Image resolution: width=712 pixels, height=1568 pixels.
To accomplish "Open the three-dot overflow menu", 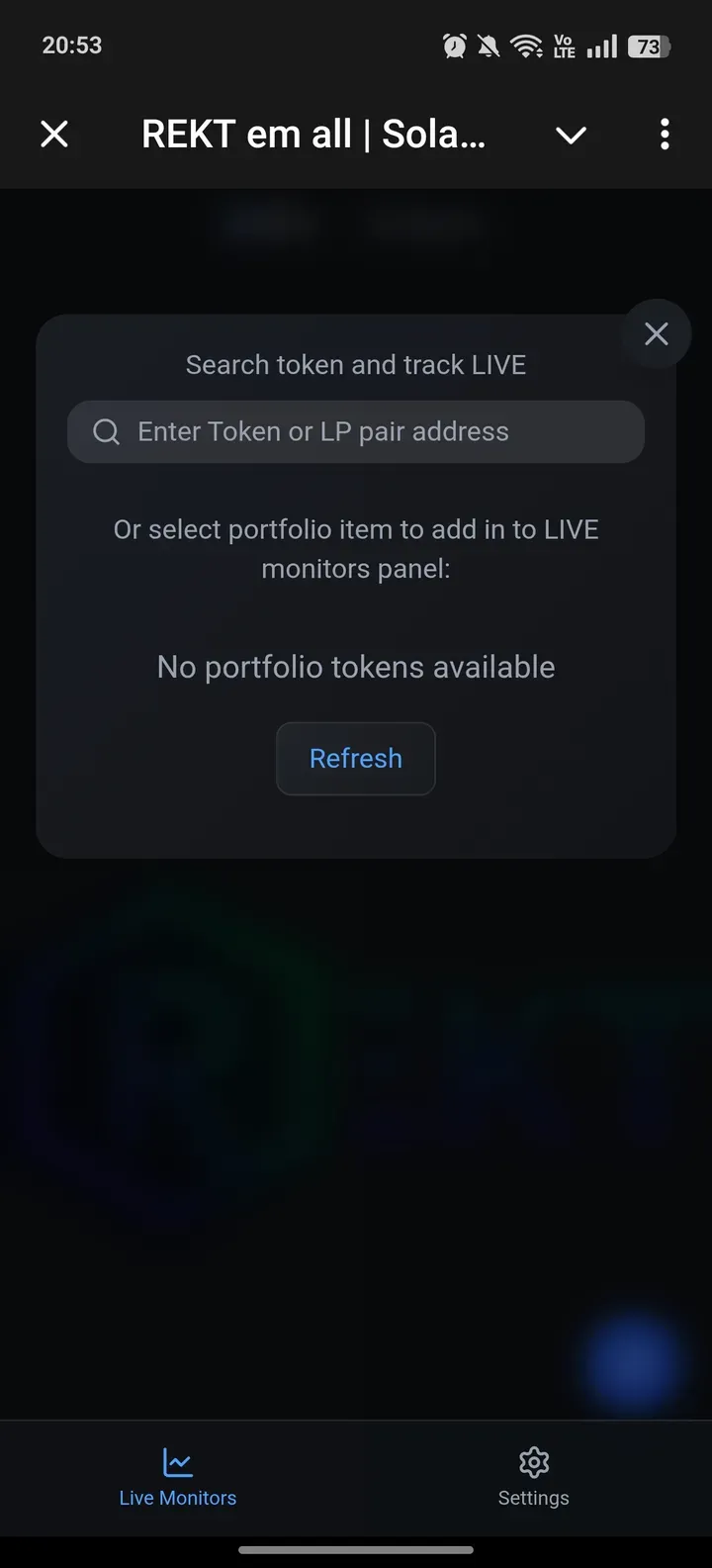I will (665, 134).
